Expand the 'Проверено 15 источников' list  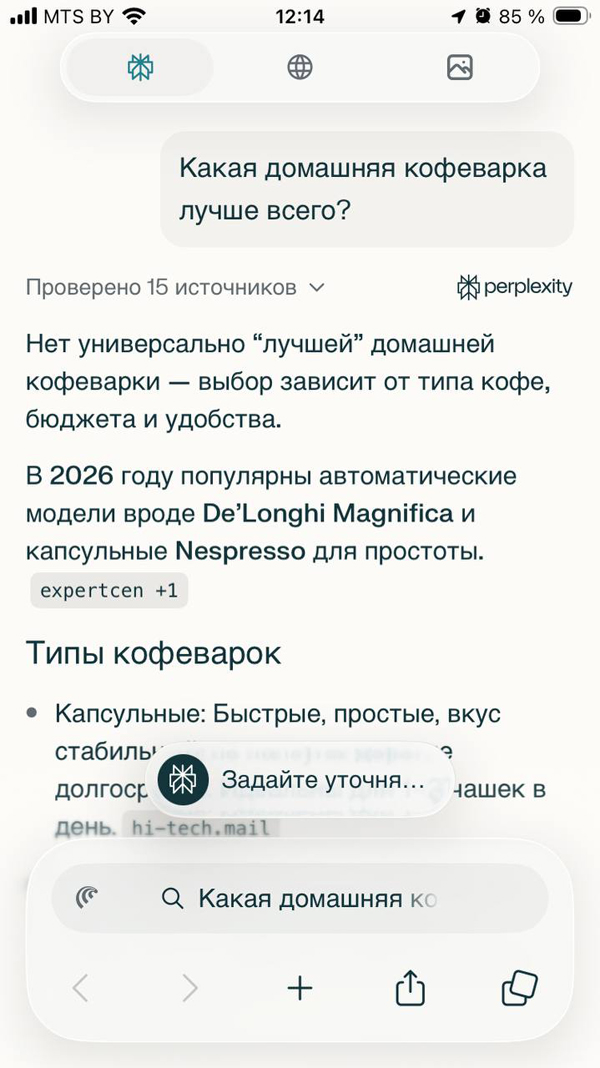(x=175, y=288)
